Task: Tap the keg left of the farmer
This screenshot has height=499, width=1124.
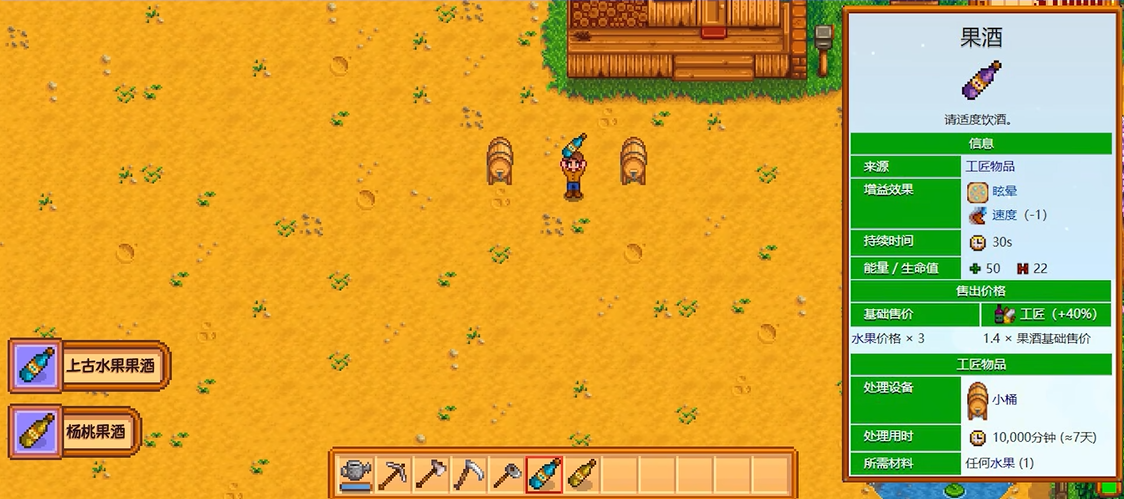Action: pos(501,161)
